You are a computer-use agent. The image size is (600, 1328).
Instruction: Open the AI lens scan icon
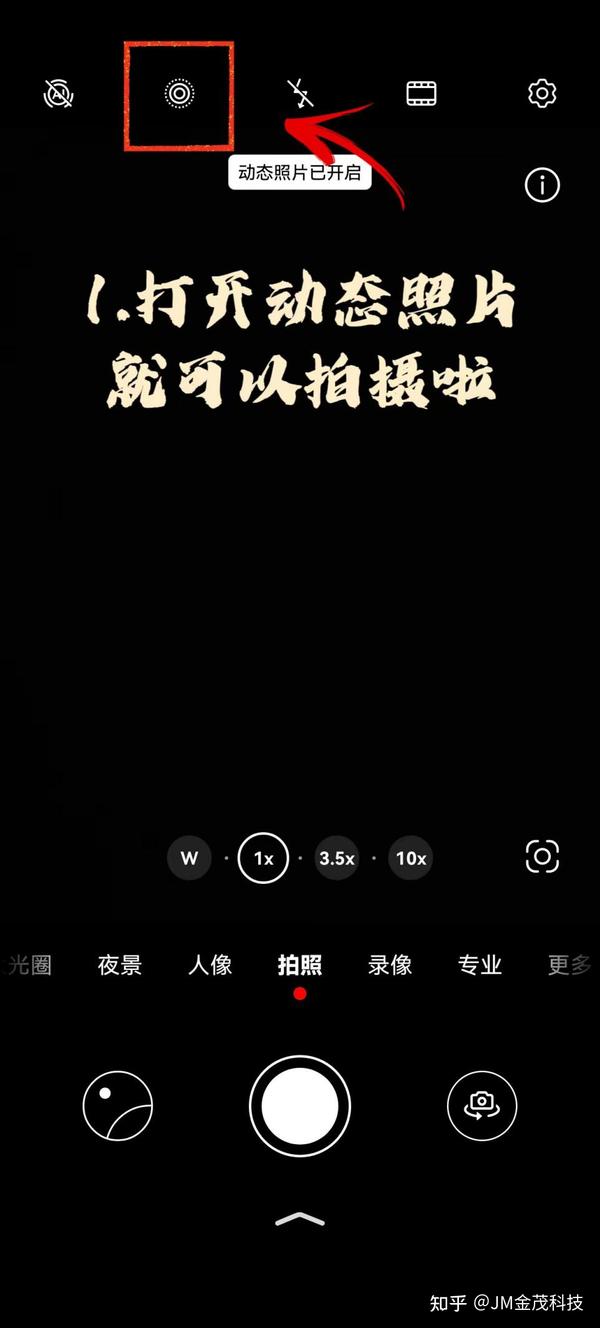click(x=542, y=856)
